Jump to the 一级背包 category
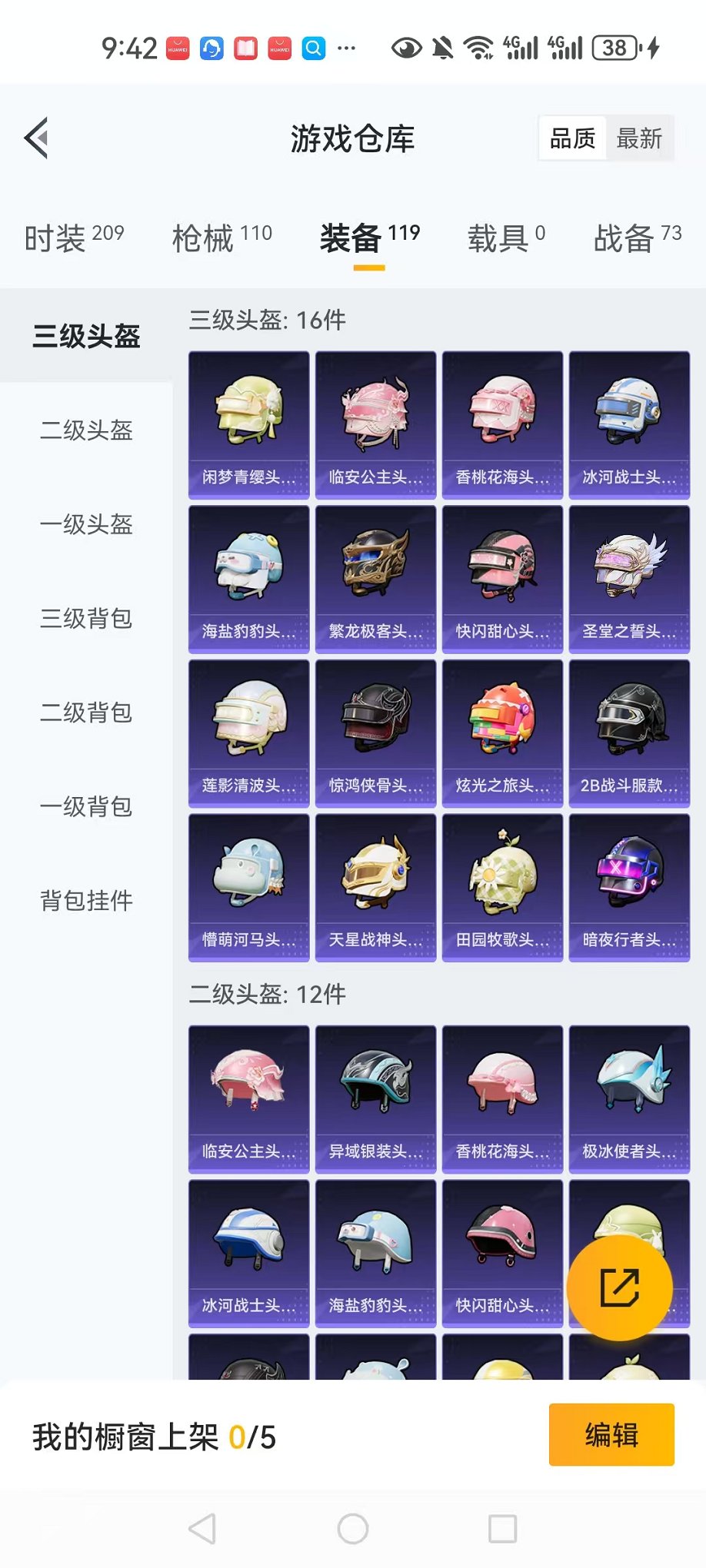The height and width of the screenshot is (1568, 706). (86, 807)
